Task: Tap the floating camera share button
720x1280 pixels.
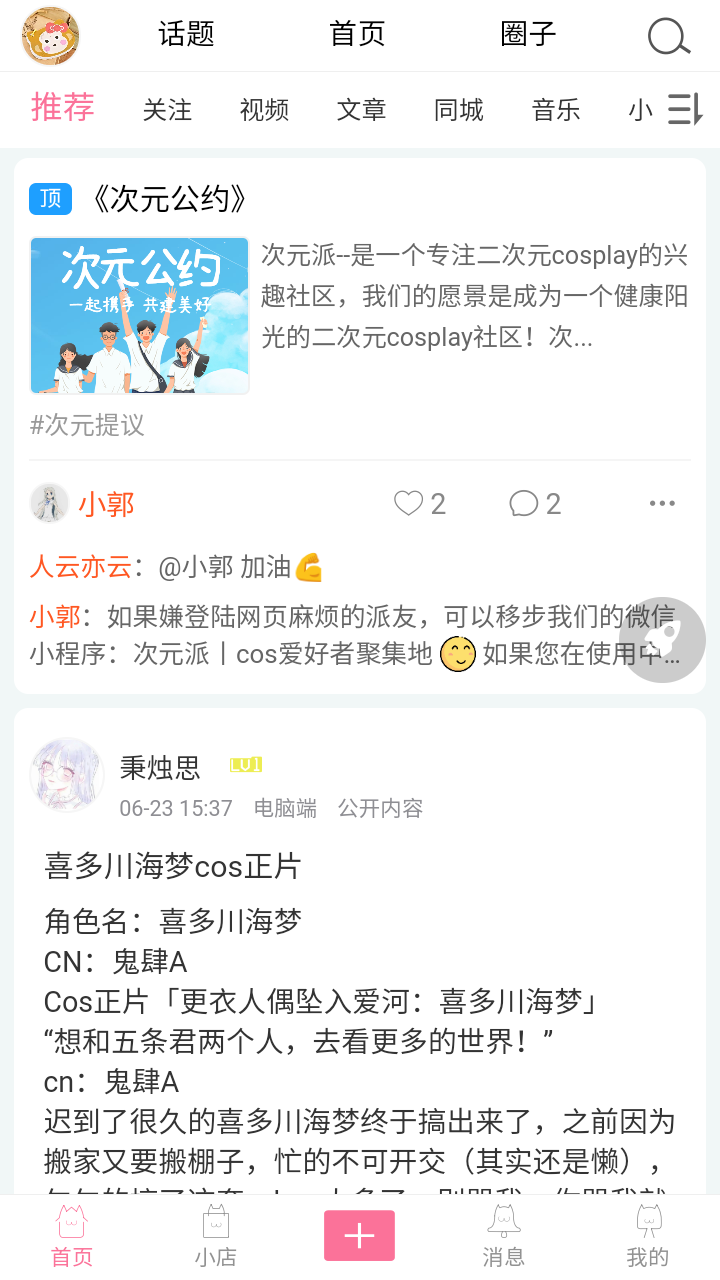Action: tap(662, 638)
